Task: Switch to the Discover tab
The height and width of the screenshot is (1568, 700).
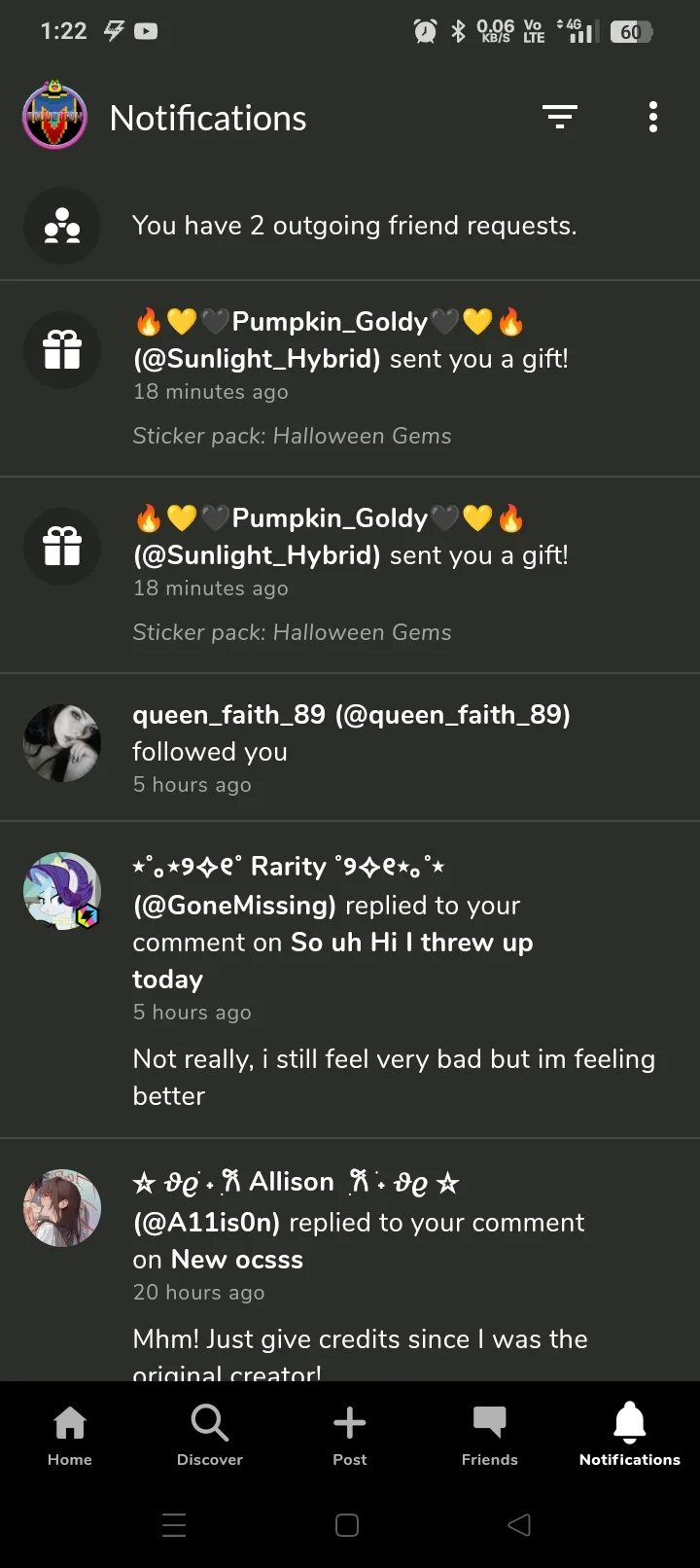Action: 210,1435
